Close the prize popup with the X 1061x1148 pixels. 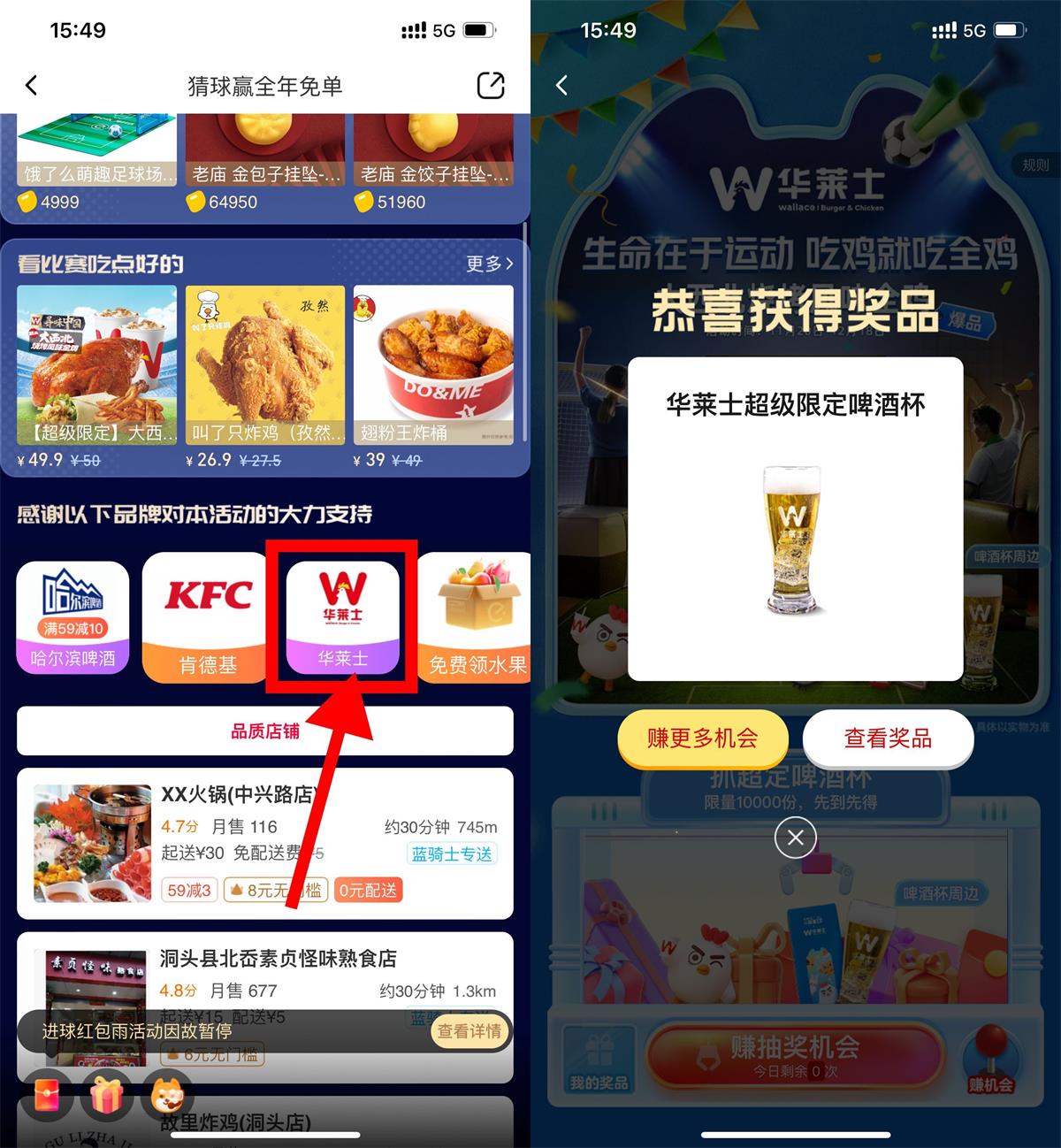(x=795, y=838)
